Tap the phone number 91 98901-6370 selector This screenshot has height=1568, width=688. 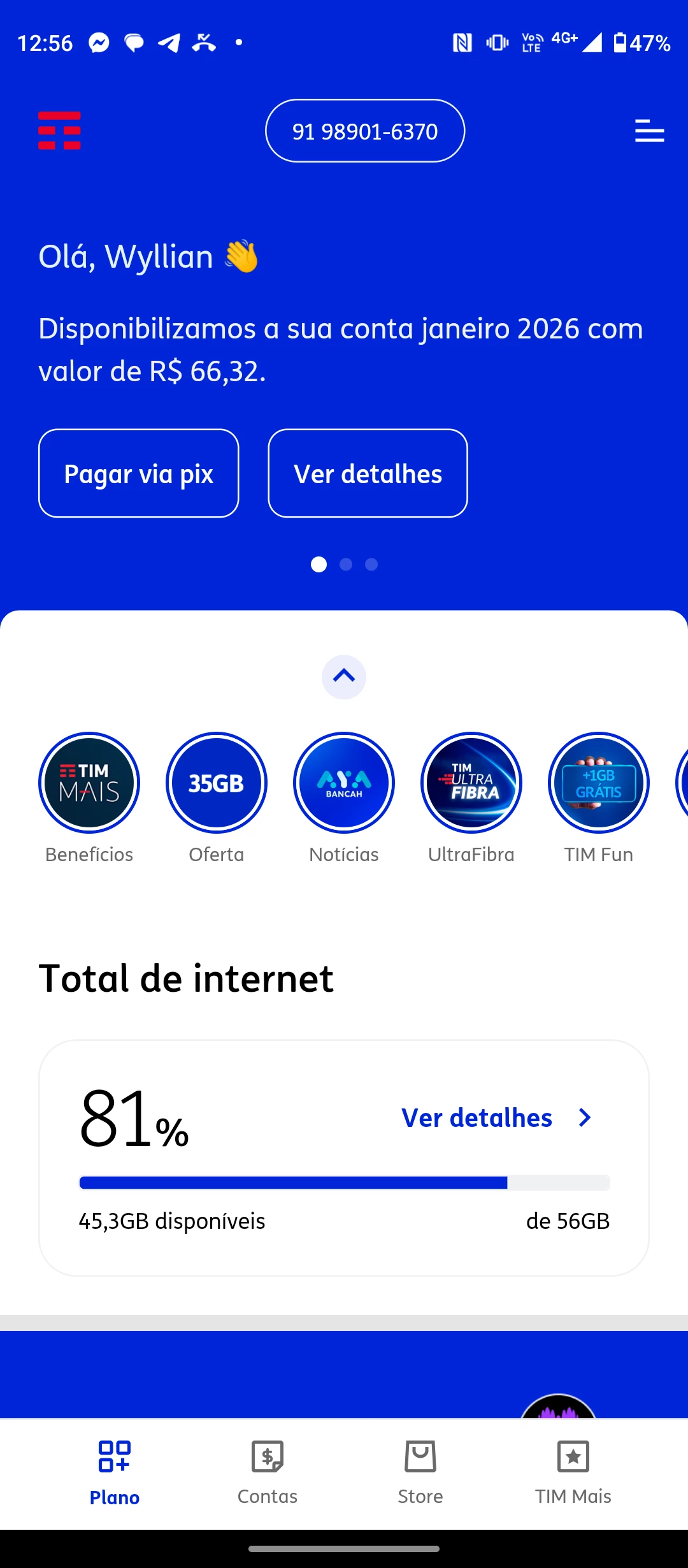click(365, 131)
